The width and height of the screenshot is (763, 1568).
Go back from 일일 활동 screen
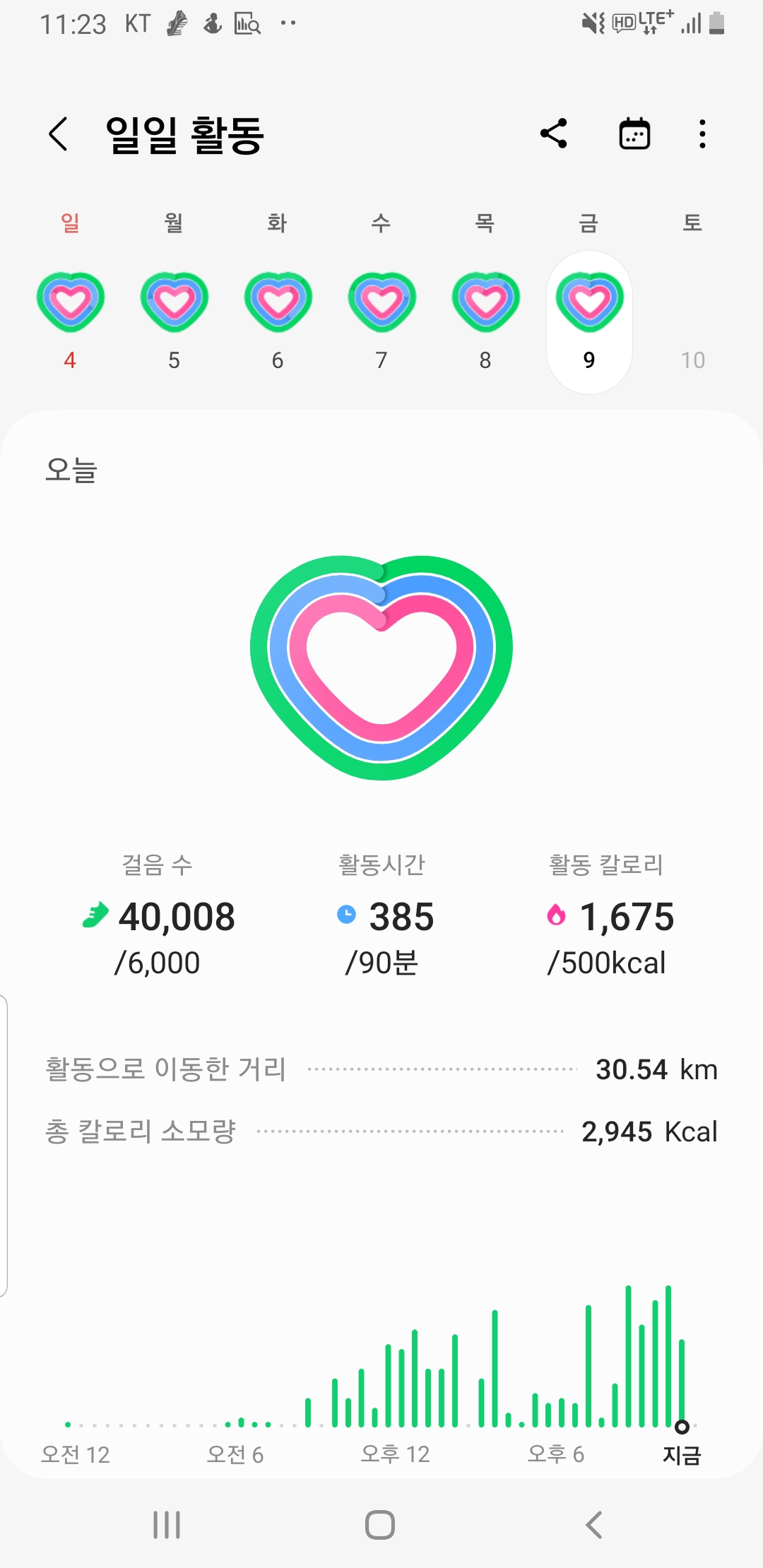click(59, 134)
